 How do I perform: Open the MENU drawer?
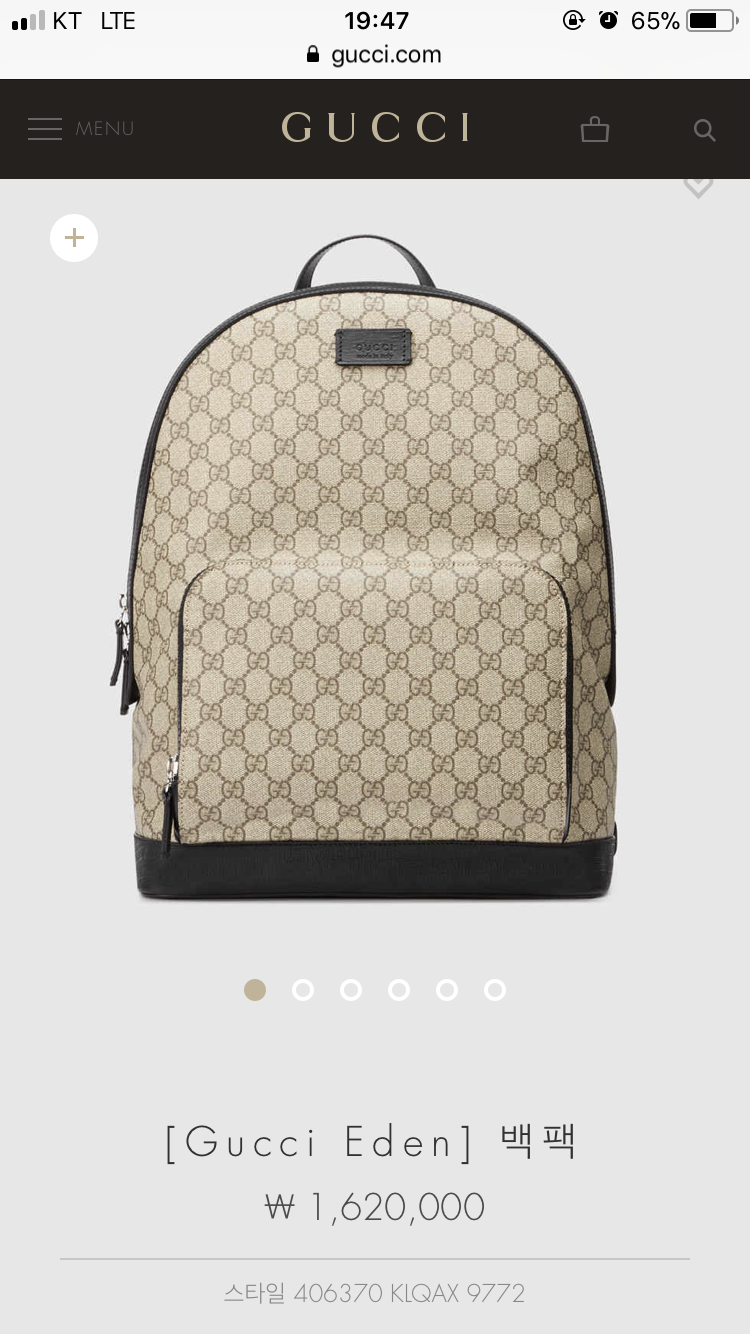(80, 129)
